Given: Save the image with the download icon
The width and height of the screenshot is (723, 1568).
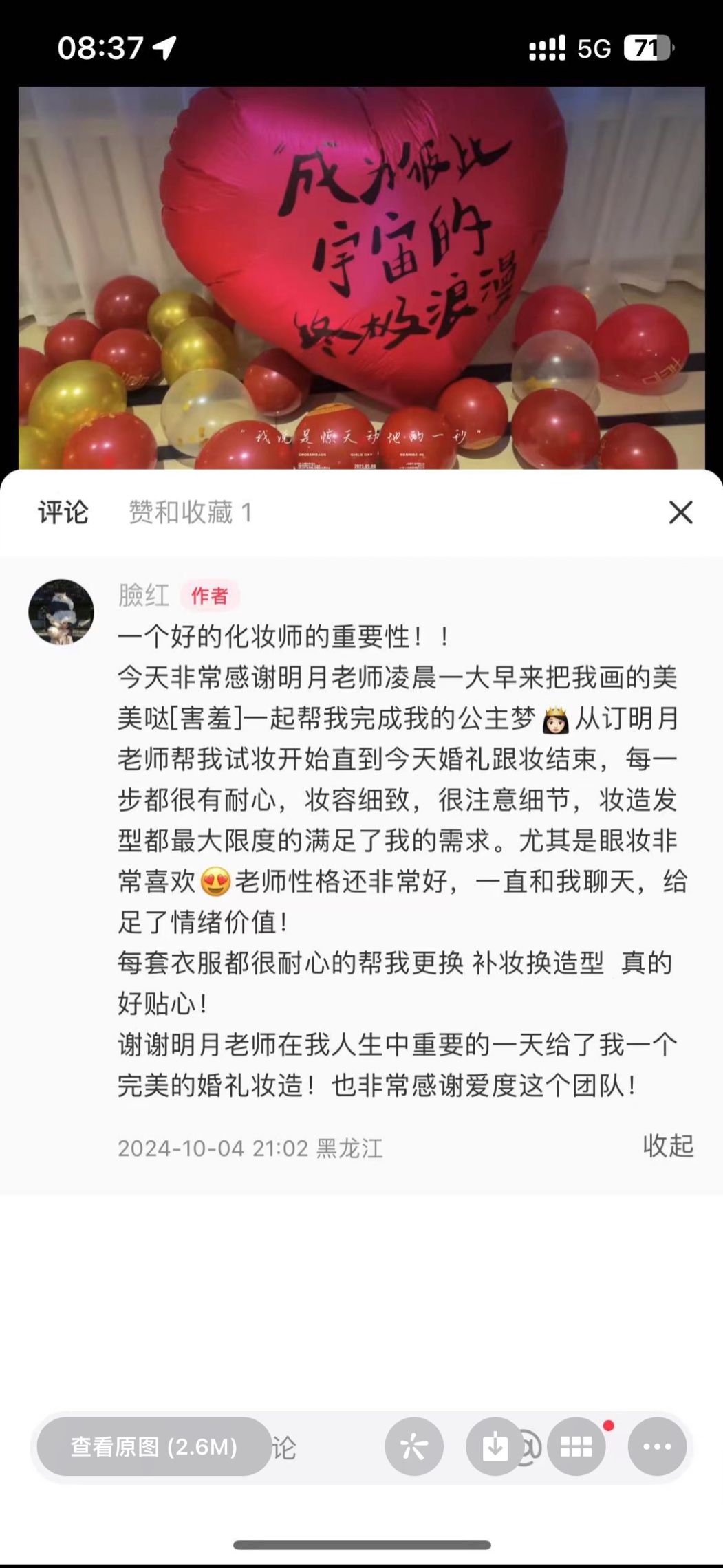Looking at the screenshot, I should [495, 1446].
